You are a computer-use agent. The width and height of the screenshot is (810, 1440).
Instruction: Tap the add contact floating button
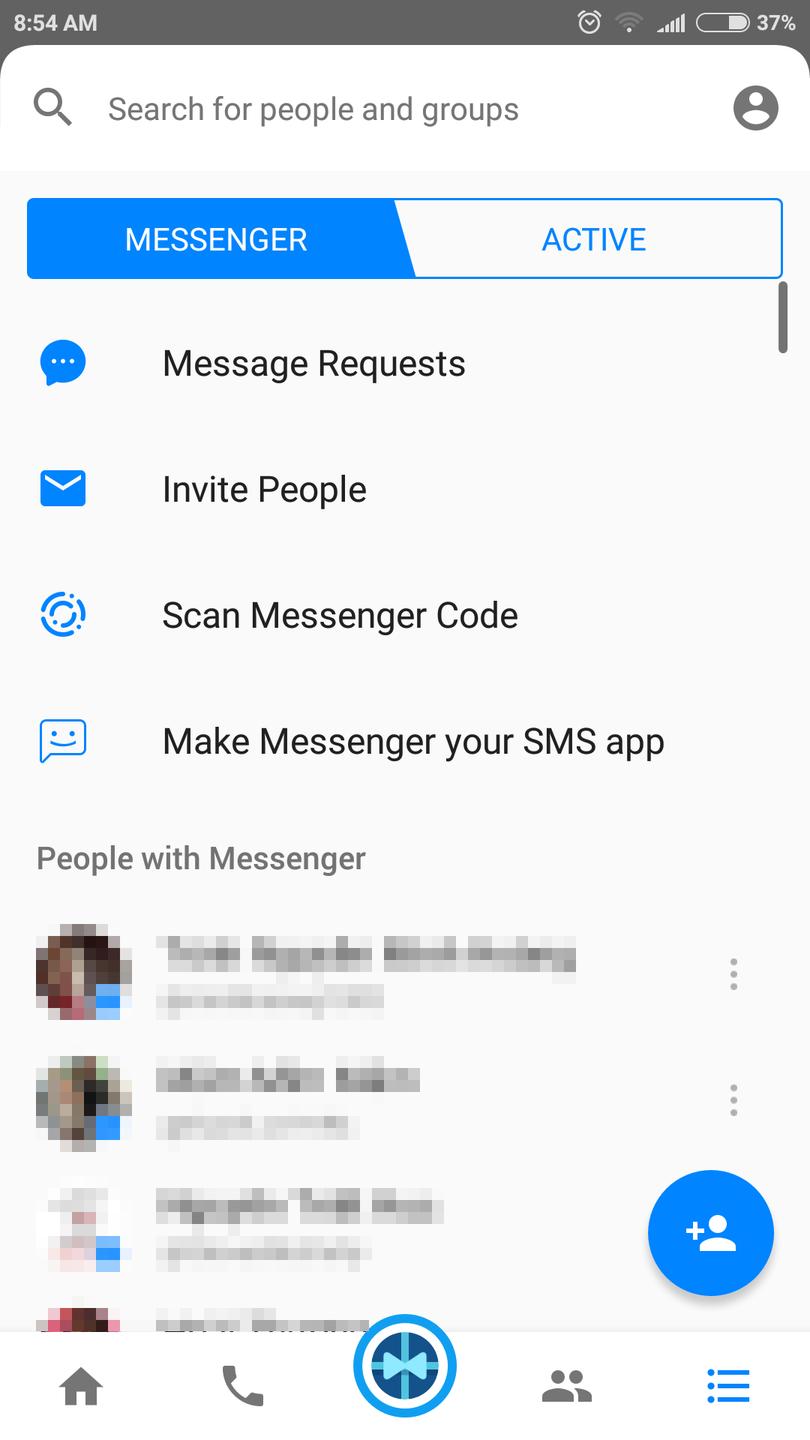(710, 1233)
